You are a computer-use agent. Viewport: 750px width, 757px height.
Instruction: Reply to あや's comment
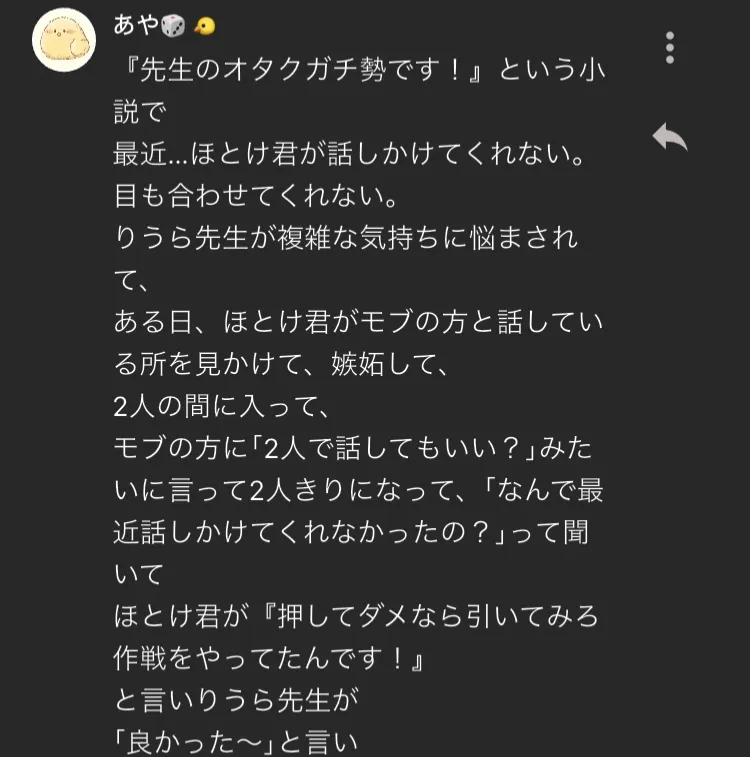tap(669, 137)
